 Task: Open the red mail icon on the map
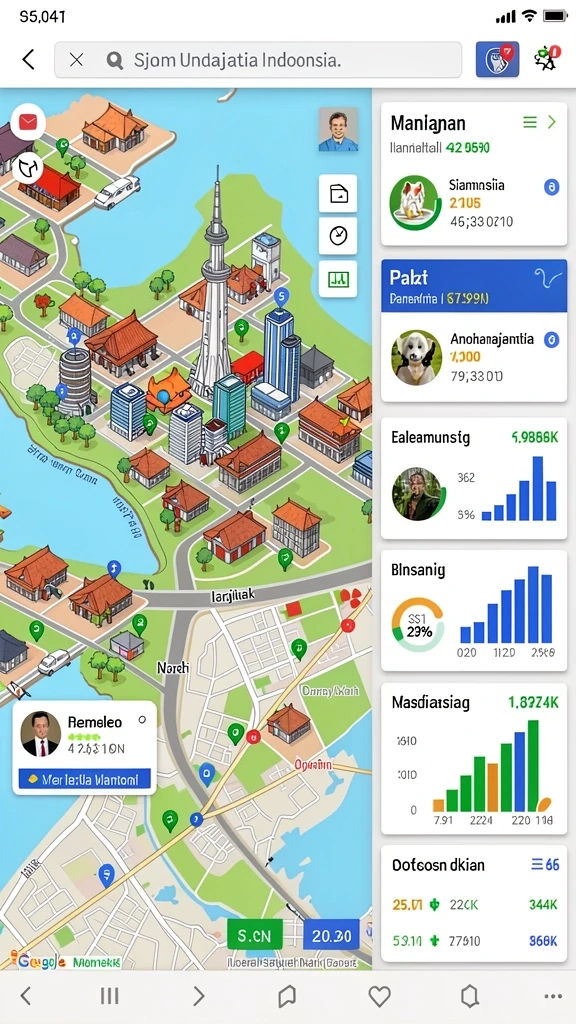pos(27,122)
